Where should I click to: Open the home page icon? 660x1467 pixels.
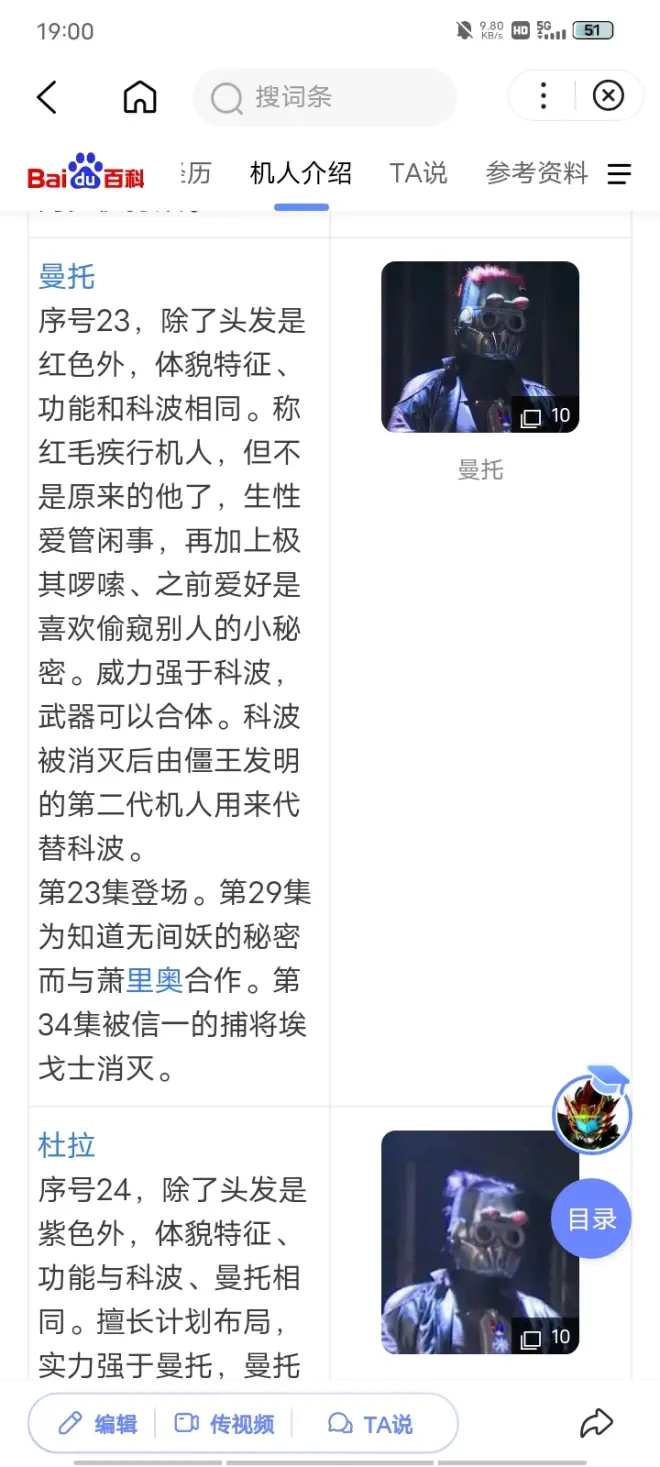point(140,97)
